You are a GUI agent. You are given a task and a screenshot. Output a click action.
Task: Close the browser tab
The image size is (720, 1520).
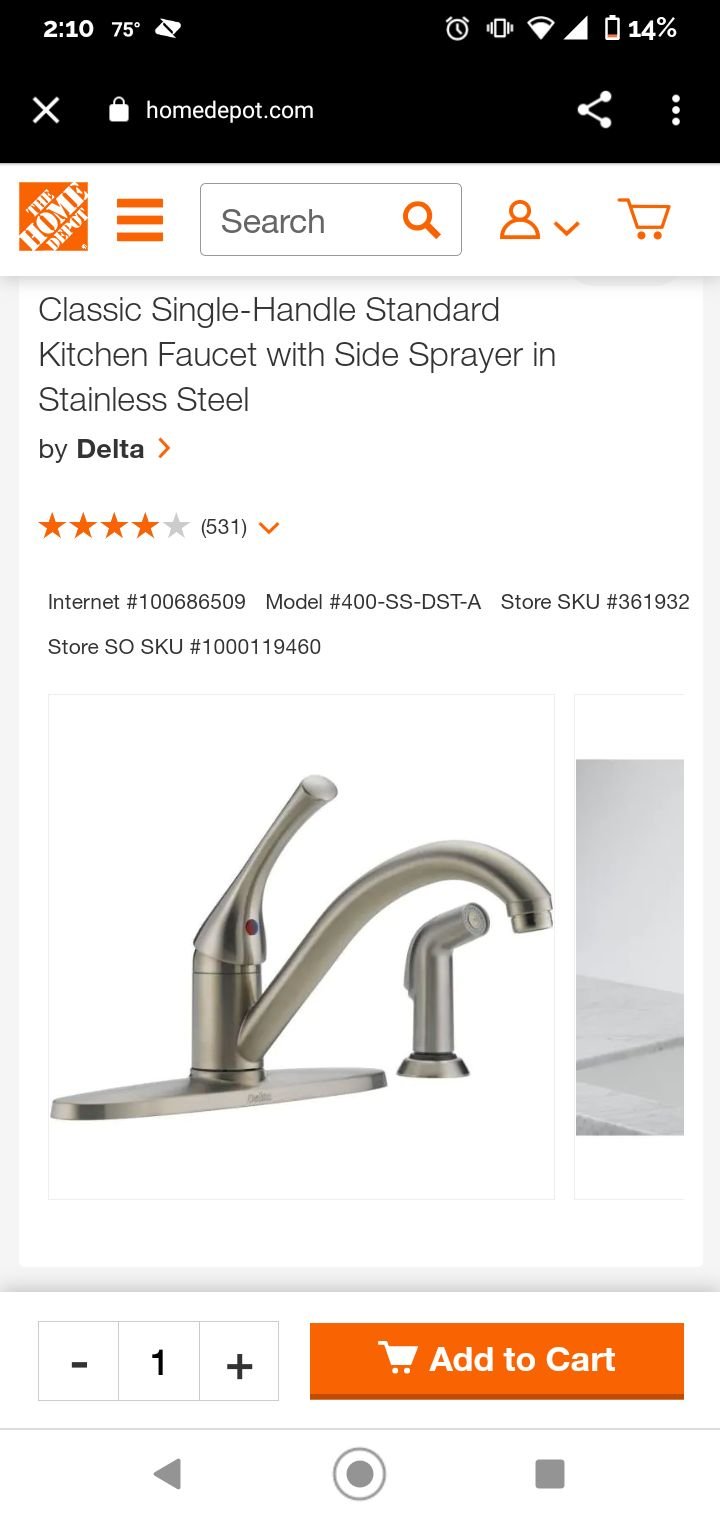[x=46, y=110]
